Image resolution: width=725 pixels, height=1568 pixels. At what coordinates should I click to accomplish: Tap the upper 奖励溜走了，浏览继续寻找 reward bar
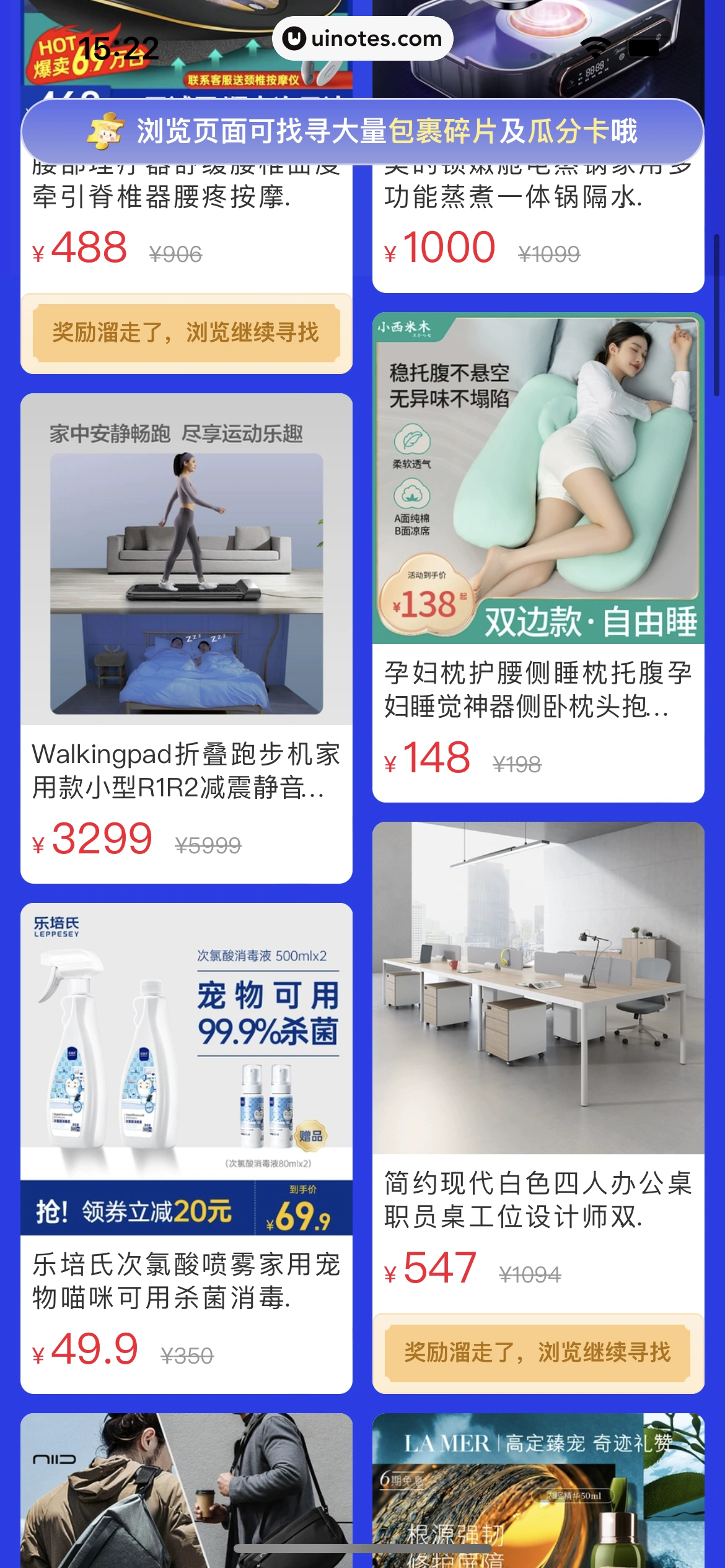186,333
